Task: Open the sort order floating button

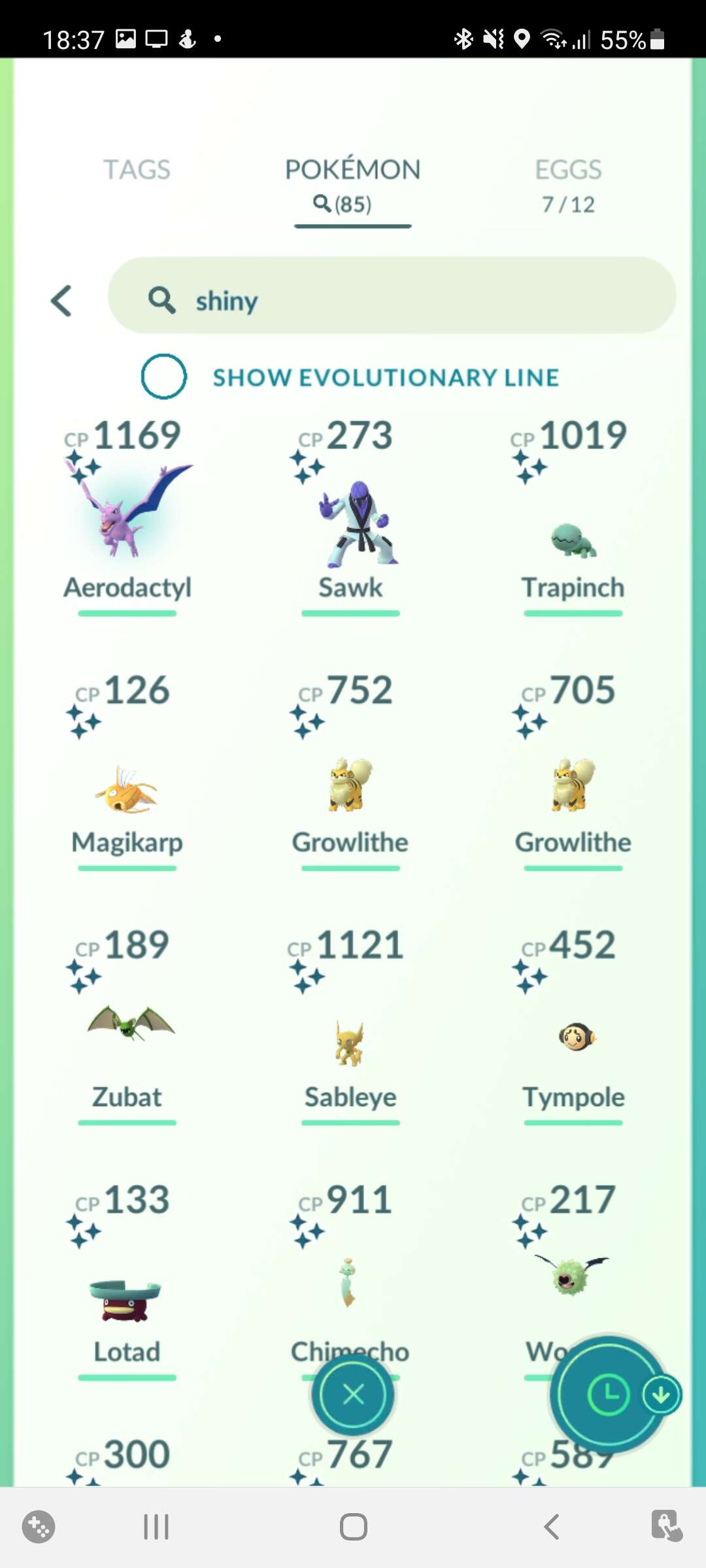Action: (609, 1395)
